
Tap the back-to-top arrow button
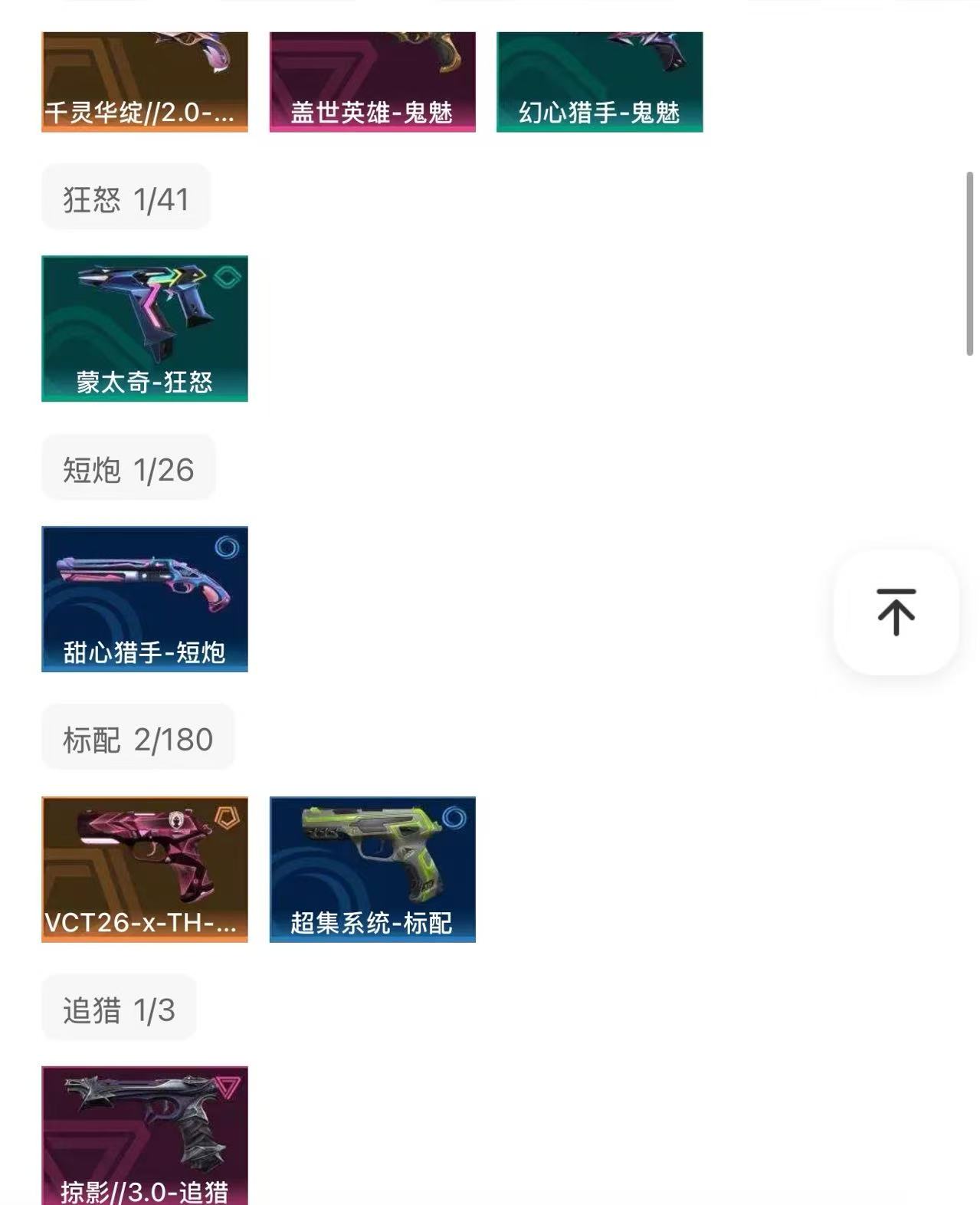point(896,612)
